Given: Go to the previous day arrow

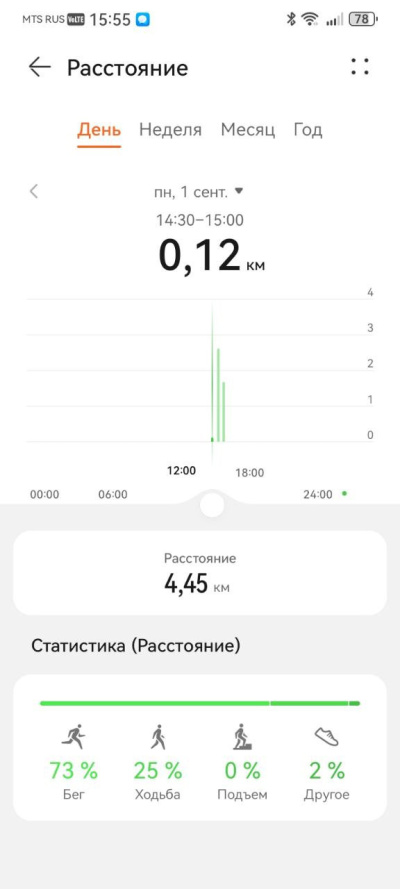Looking at the screenshot, I should [x=34, y=192].
